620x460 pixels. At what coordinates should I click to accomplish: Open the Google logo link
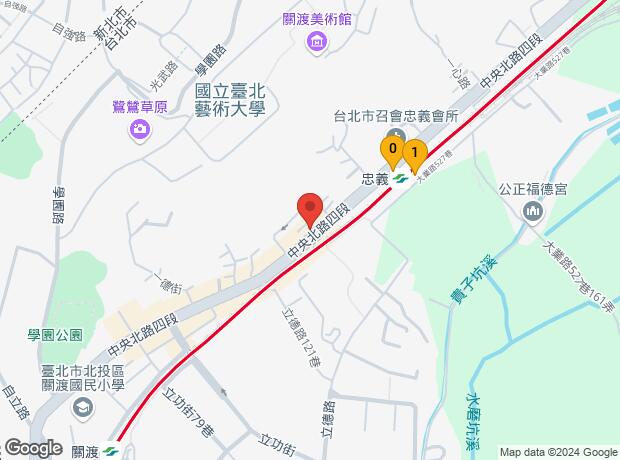pos(33,448)
